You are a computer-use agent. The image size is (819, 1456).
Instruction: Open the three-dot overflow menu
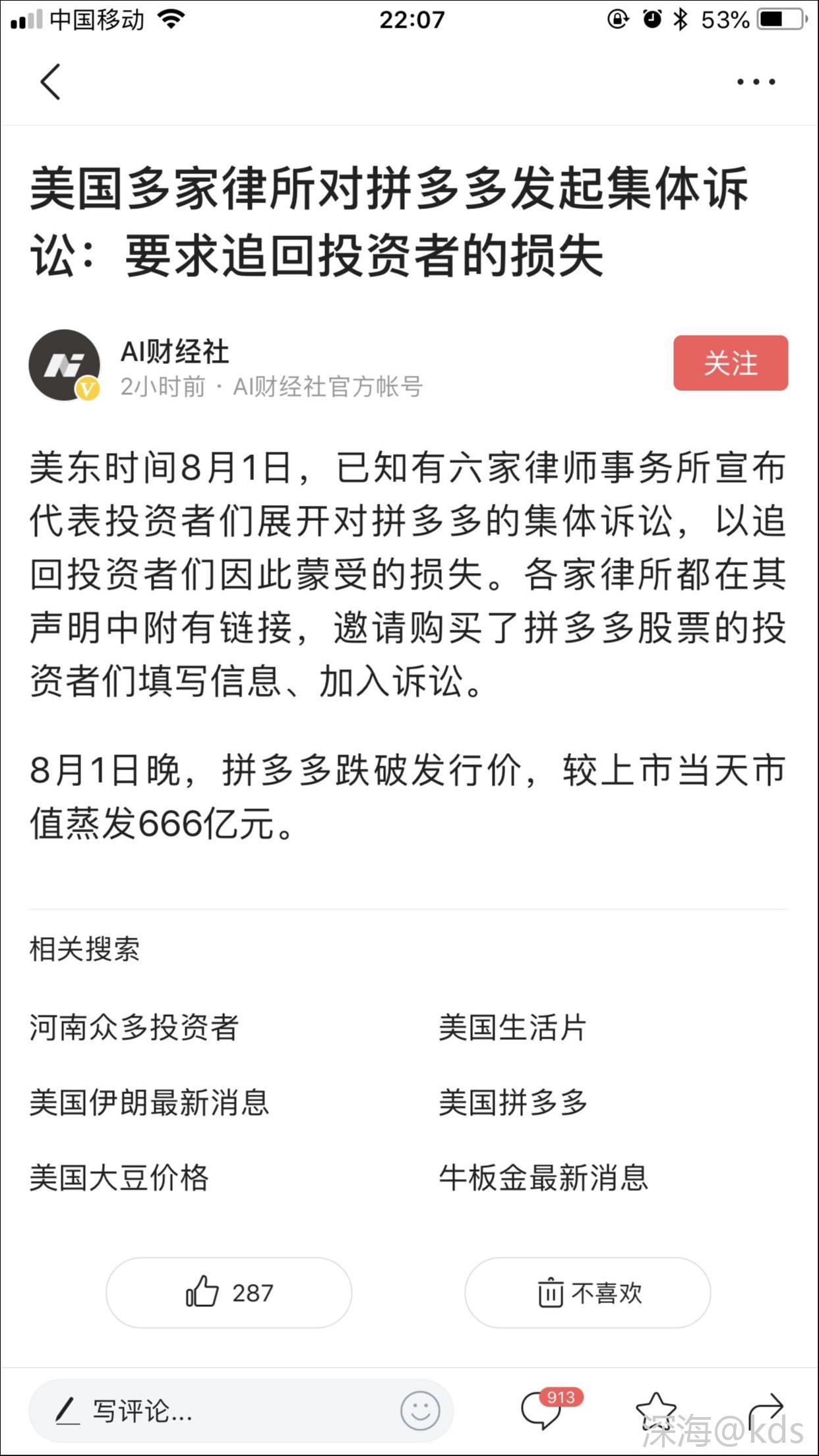pyautogui.click(x=756, y=82)
